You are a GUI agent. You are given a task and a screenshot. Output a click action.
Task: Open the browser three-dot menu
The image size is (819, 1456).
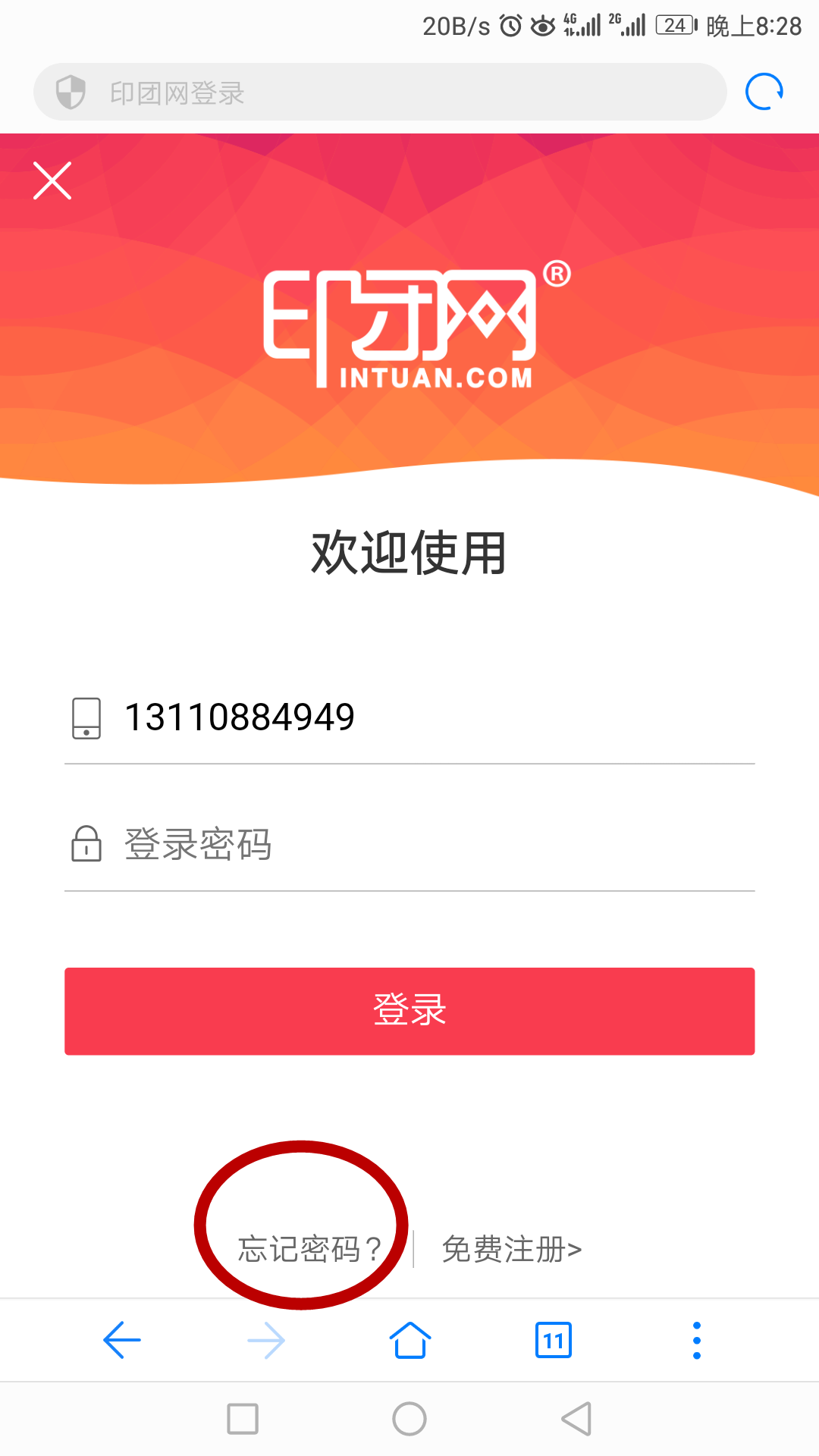click(697, 1340)
